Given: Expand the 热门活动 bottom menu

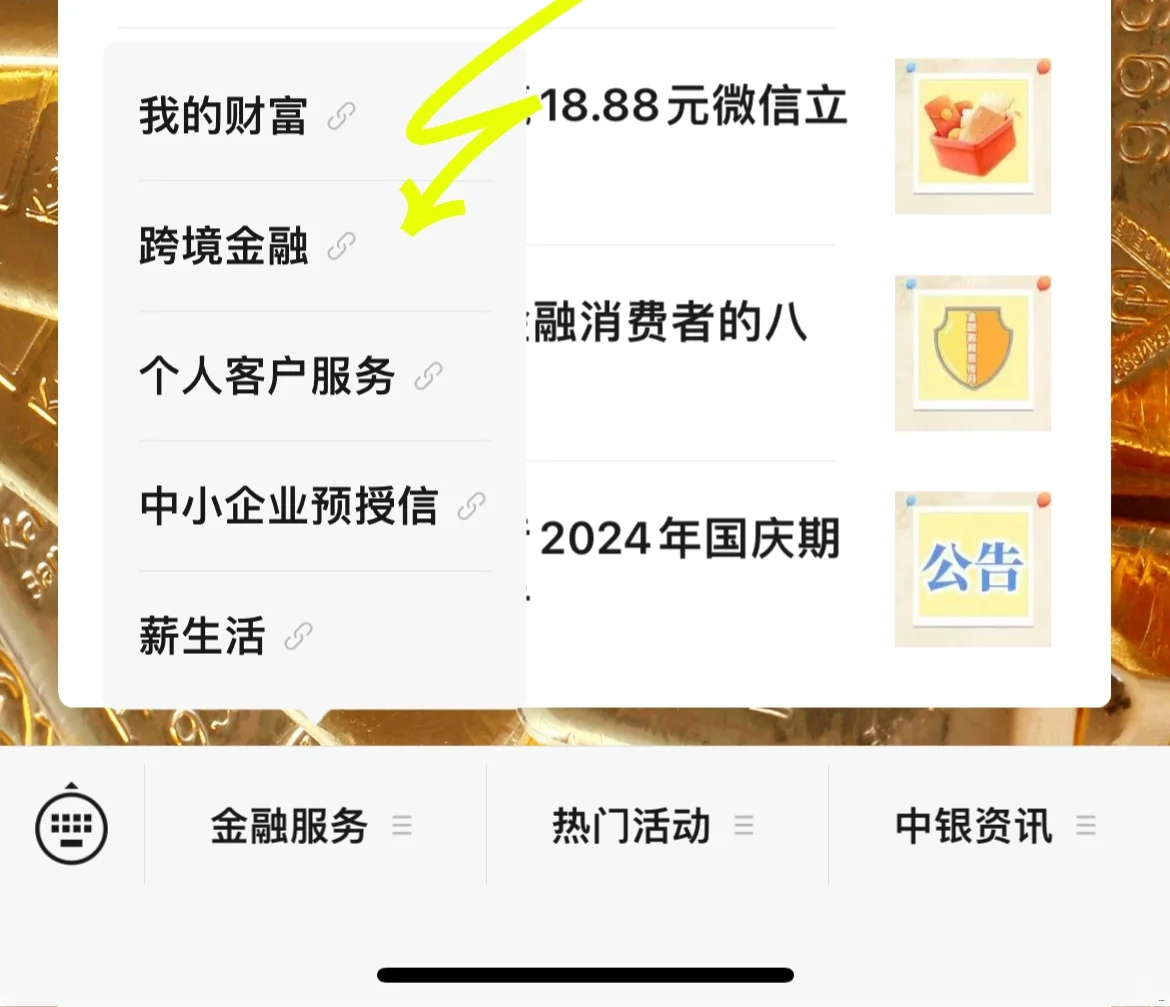Looking at the screenshot, I should pyautogui.click(x=654, y=826).
